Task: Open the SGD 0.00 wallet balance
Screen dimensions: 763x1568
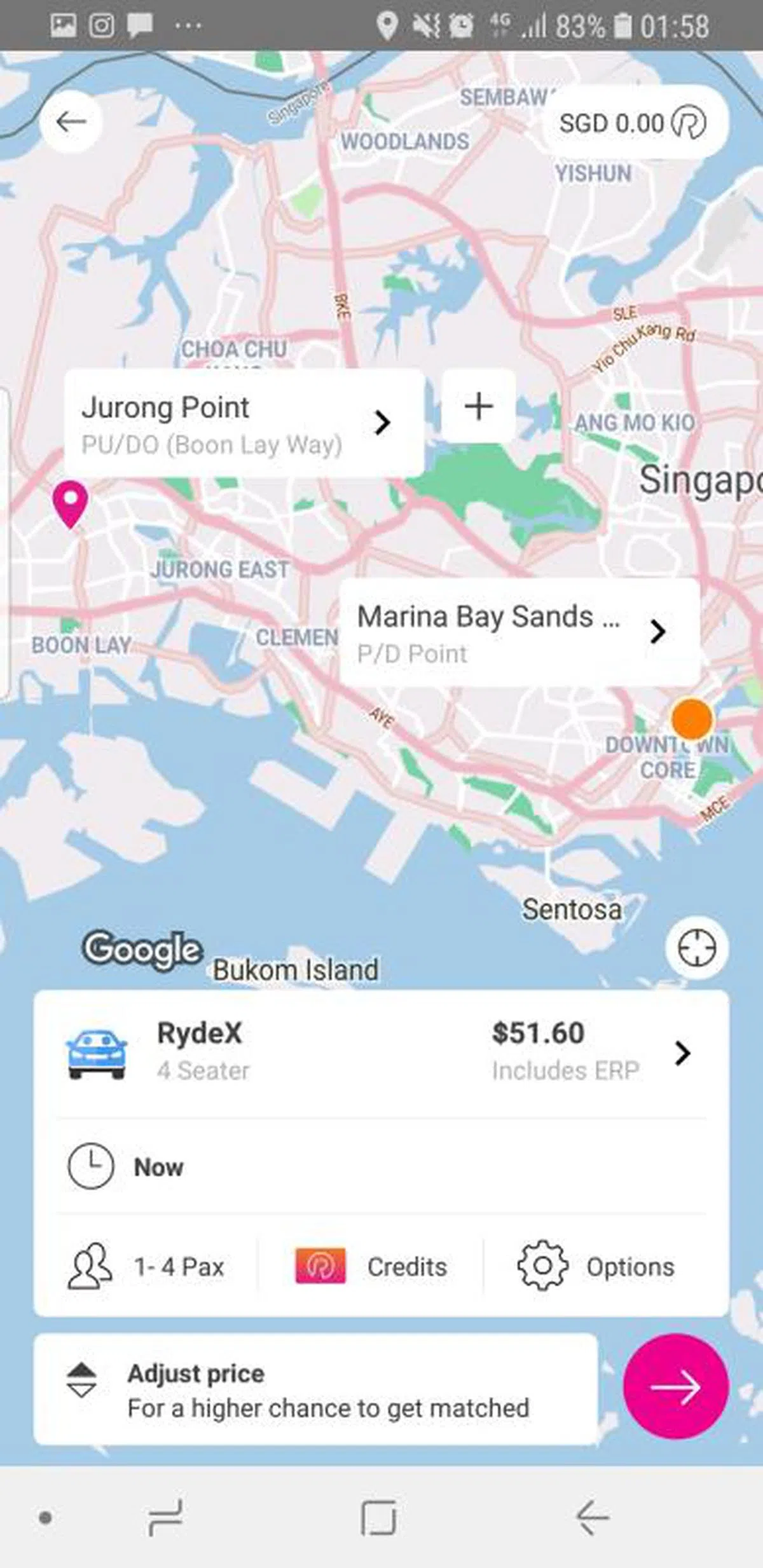Action: click(x=633, y=123)
